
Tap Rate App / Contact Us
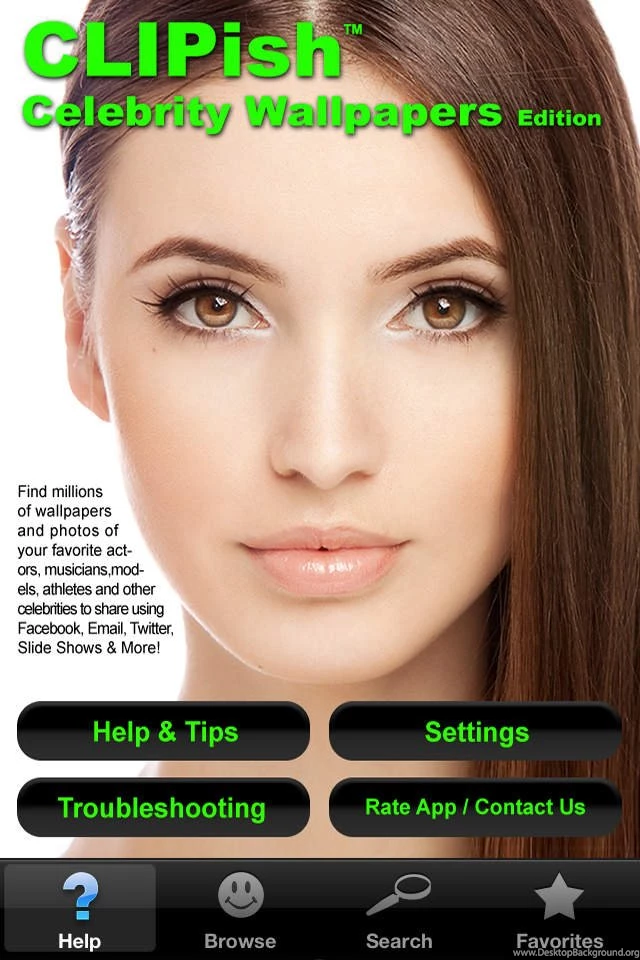tap(476, 807)
